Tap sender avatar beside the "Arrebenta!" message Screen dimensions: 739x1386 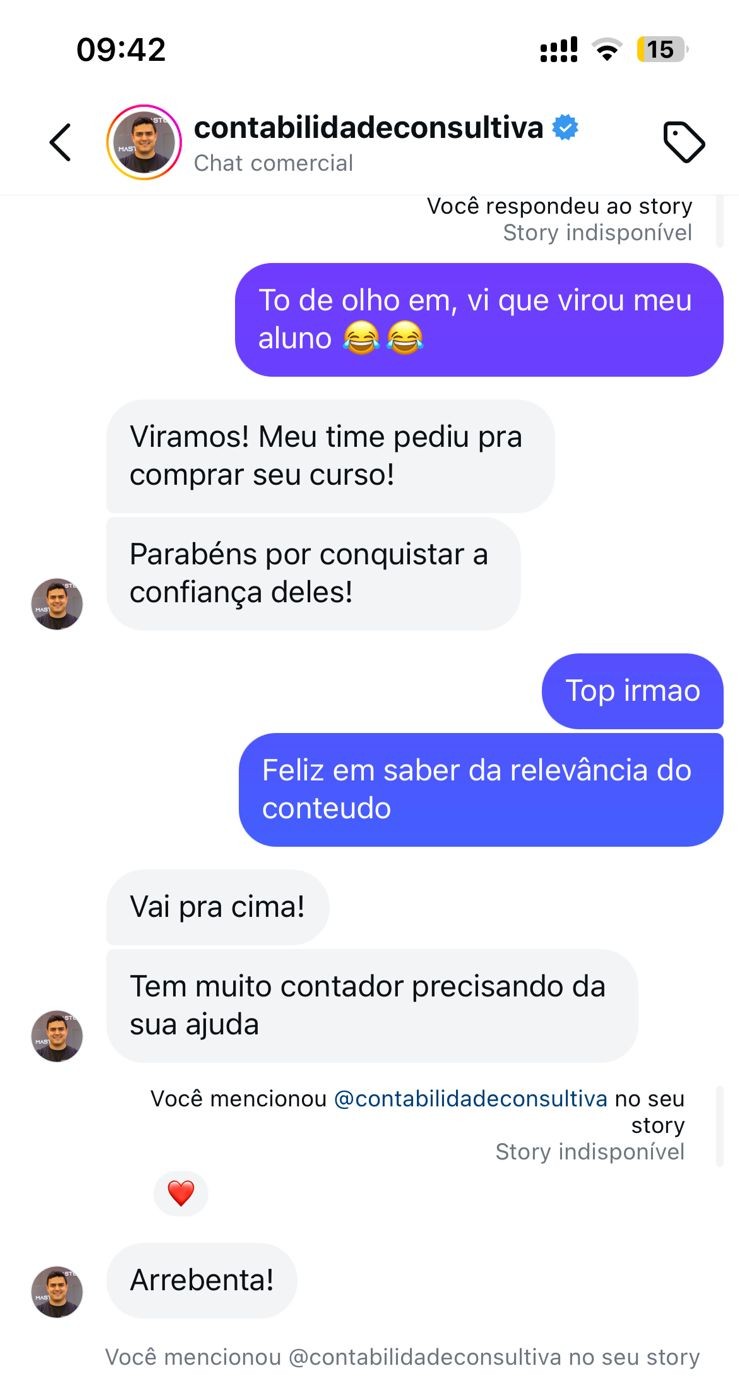57,1291
